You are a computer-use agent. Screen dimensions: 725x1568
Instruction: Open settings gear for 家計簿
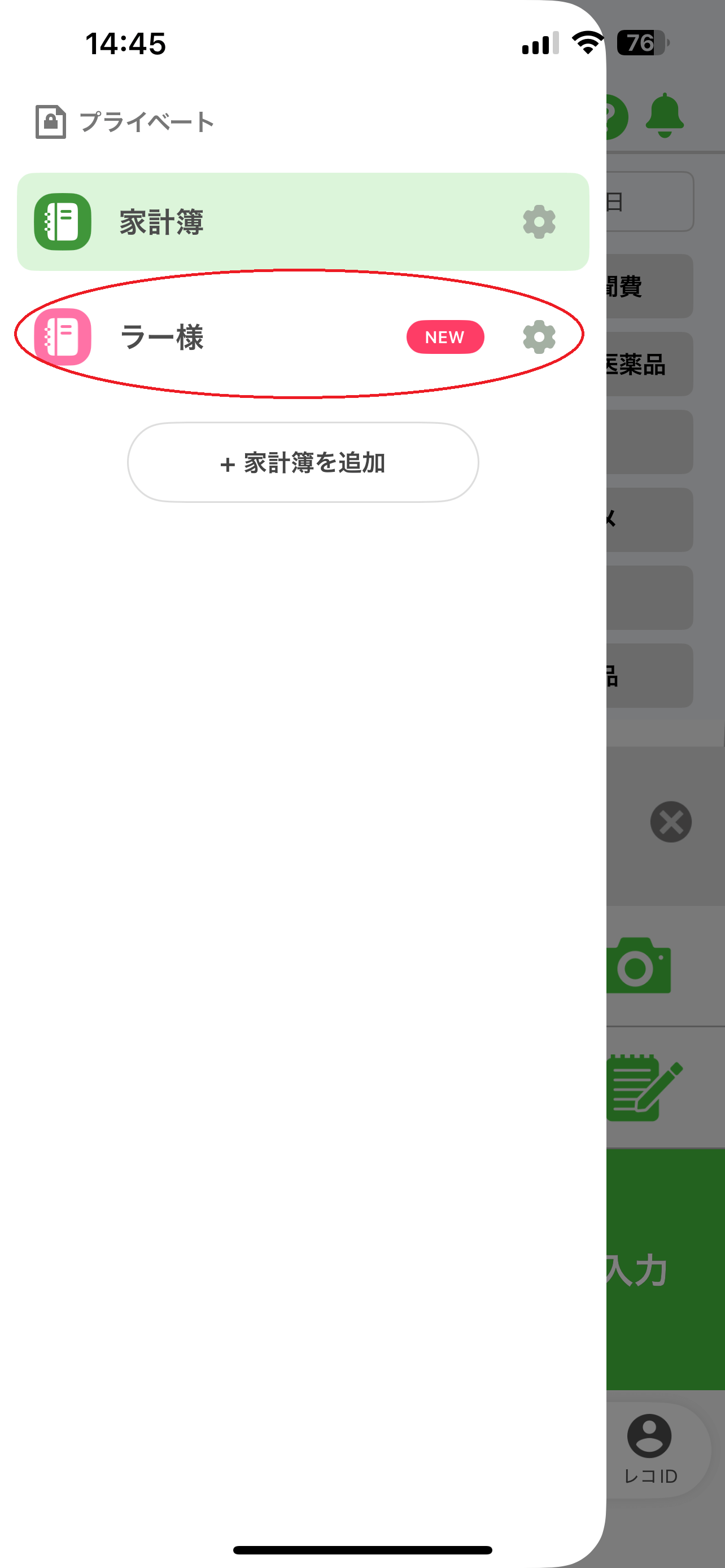[x=539, y=222]
